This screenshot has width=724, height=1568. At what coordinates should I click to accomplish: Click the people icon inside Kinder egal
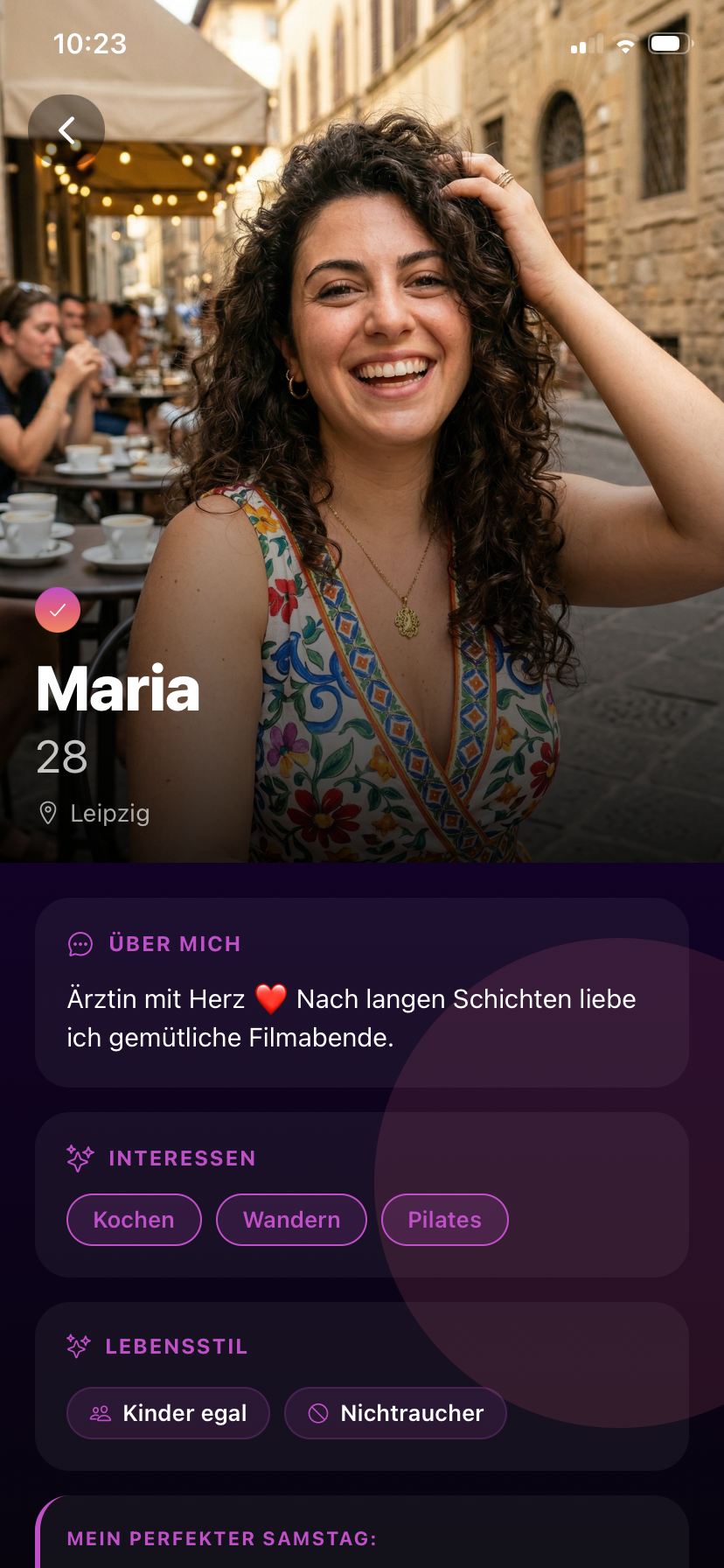coord(101,1412)
